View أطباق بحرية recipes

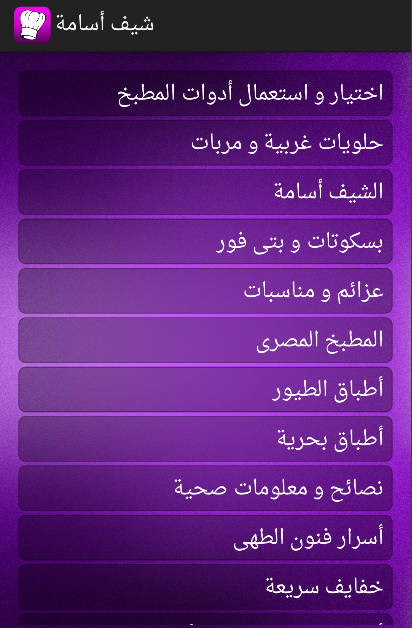pos(205,439)
